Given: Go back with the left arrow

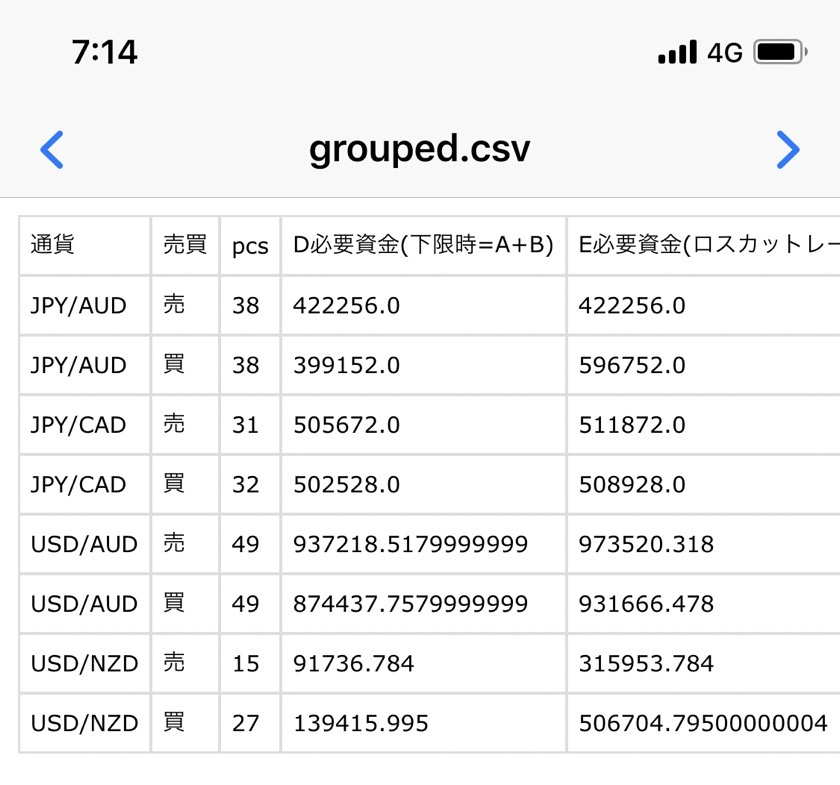Looking at the screenshot, I should click(x=52, y=150).
